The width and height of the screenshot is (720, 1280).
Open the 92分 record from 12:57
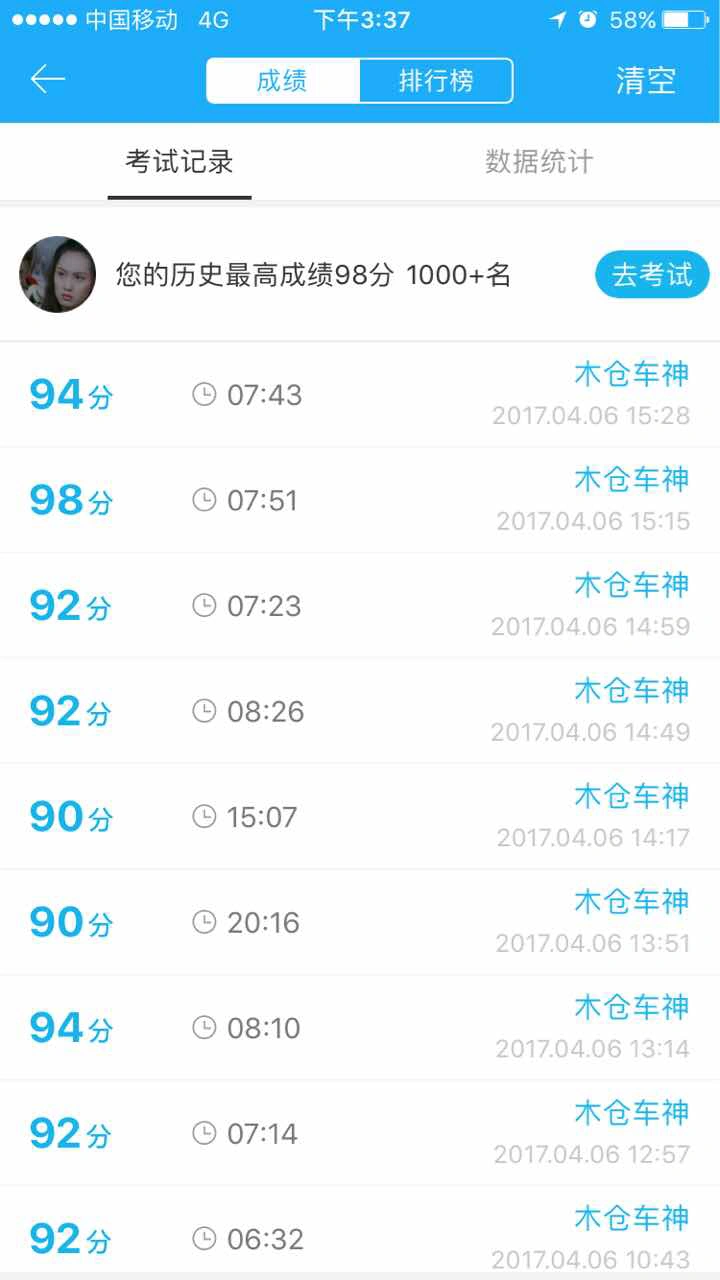(x=360, y=1134)
